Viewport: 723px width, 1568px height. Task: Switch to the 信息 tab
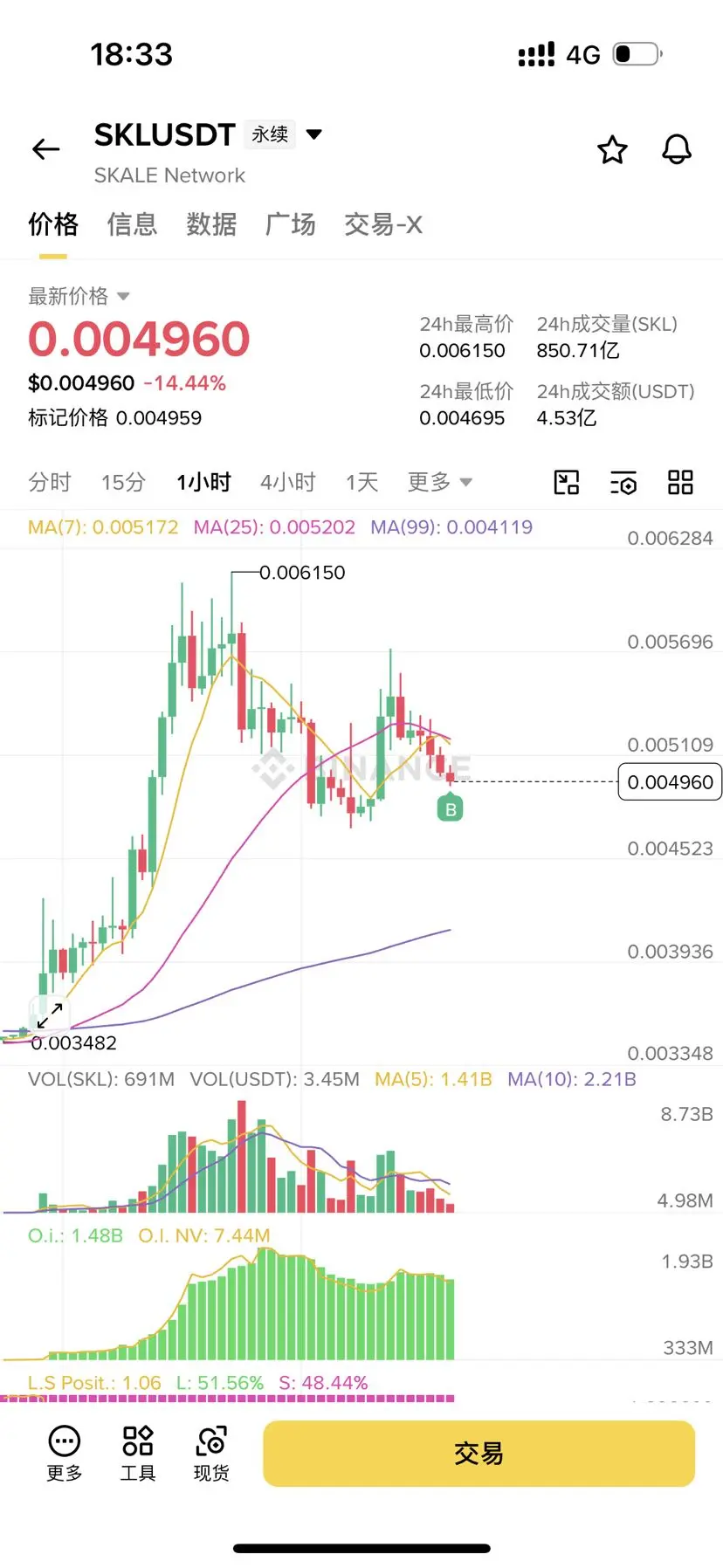[x=132, y=224]
